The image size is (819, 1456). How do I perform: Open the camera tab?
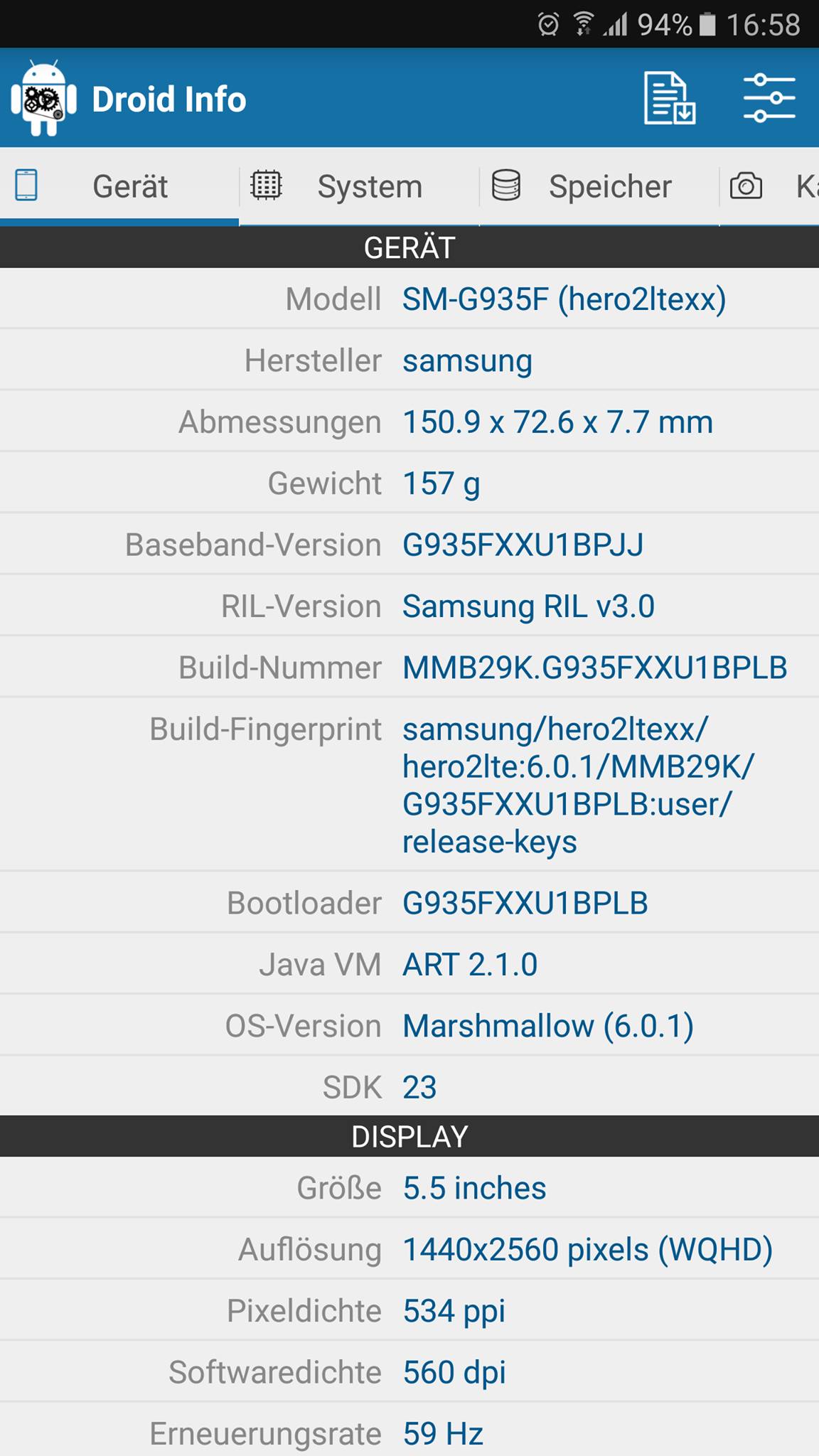click(771, 187)
